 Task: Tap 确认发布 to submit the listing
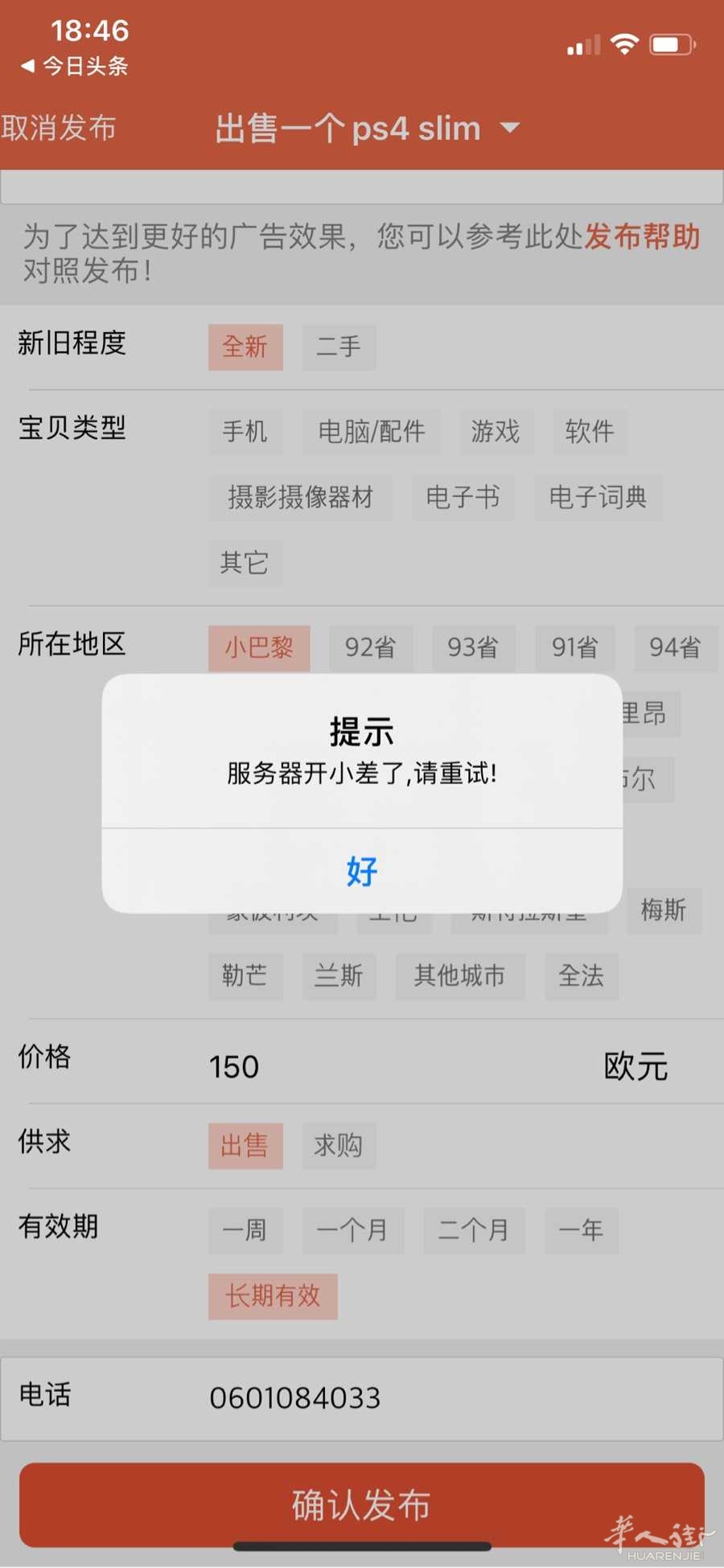pyautogui.click(x=362, y=1505)
